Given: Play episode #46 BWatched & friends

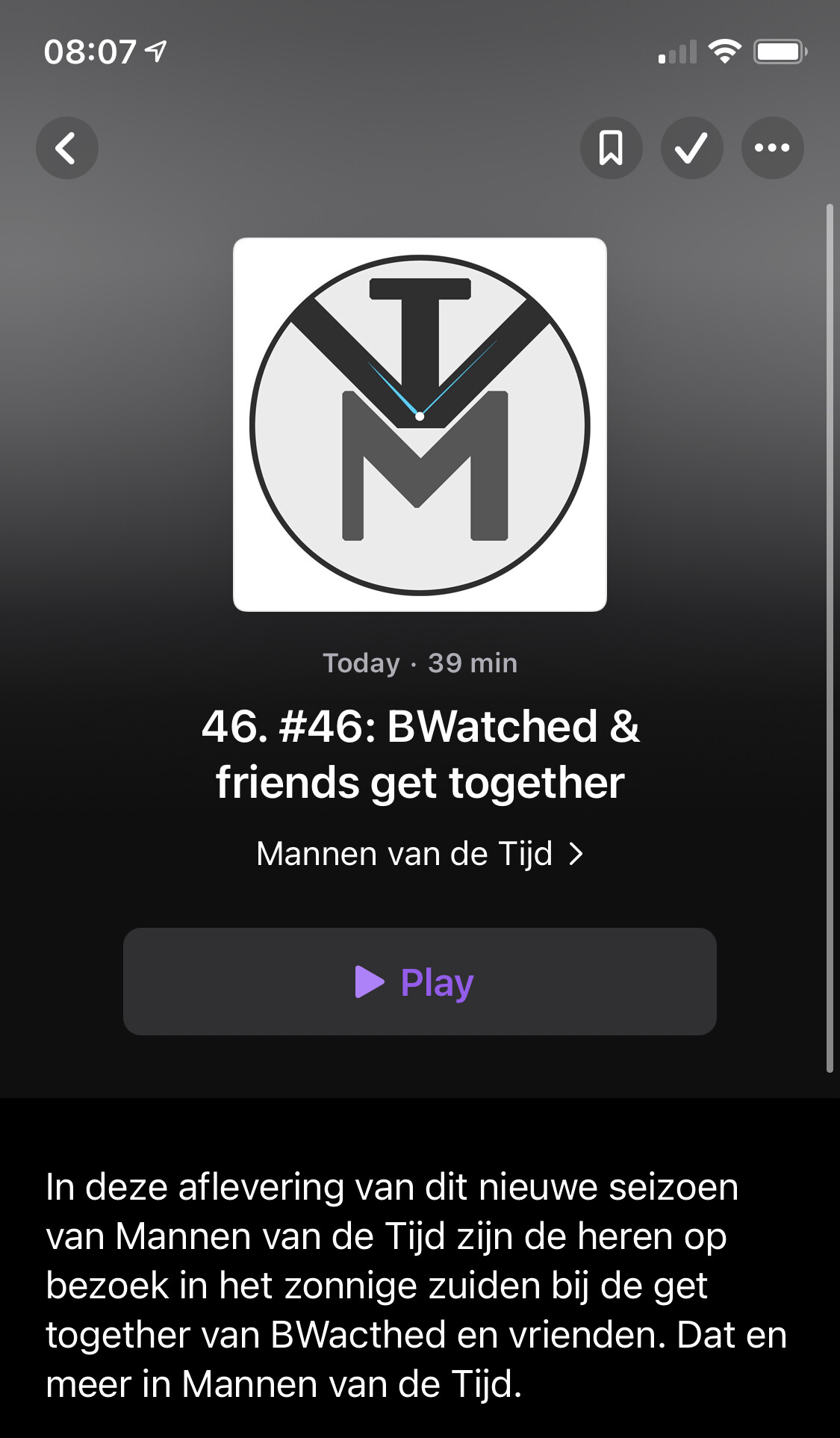Looking at the screenshot, I should (420, 982).
